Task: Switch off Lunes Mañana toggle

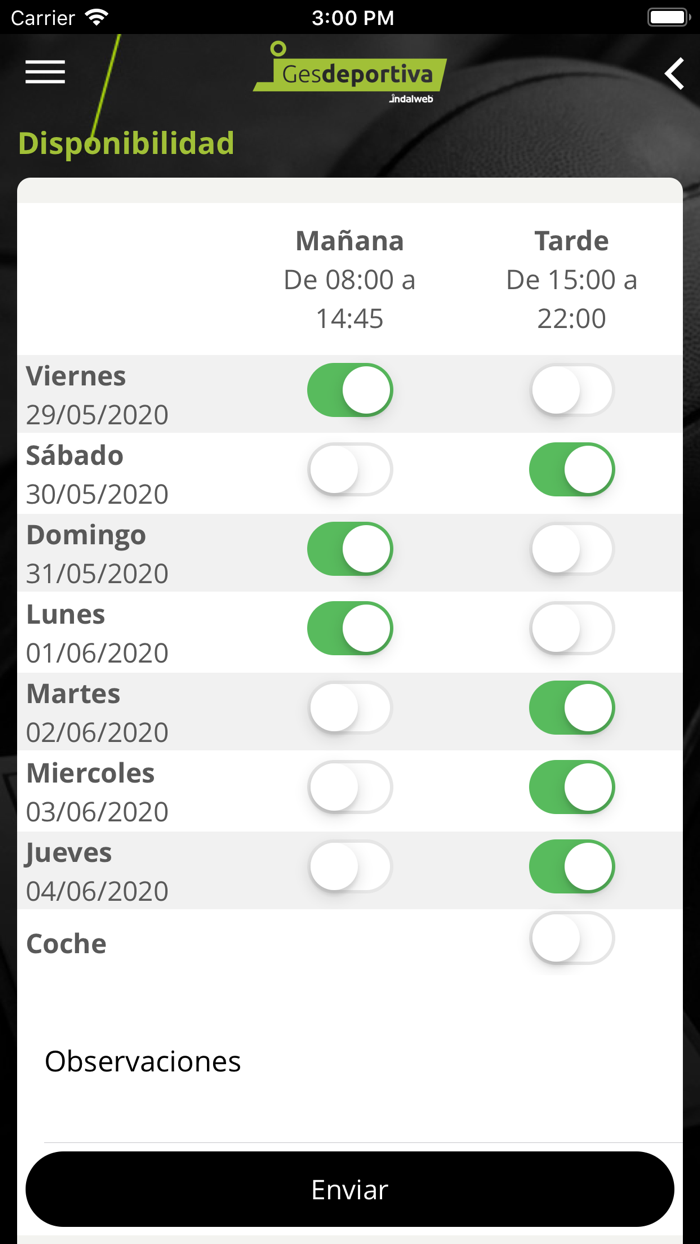Action: point(350,628)
